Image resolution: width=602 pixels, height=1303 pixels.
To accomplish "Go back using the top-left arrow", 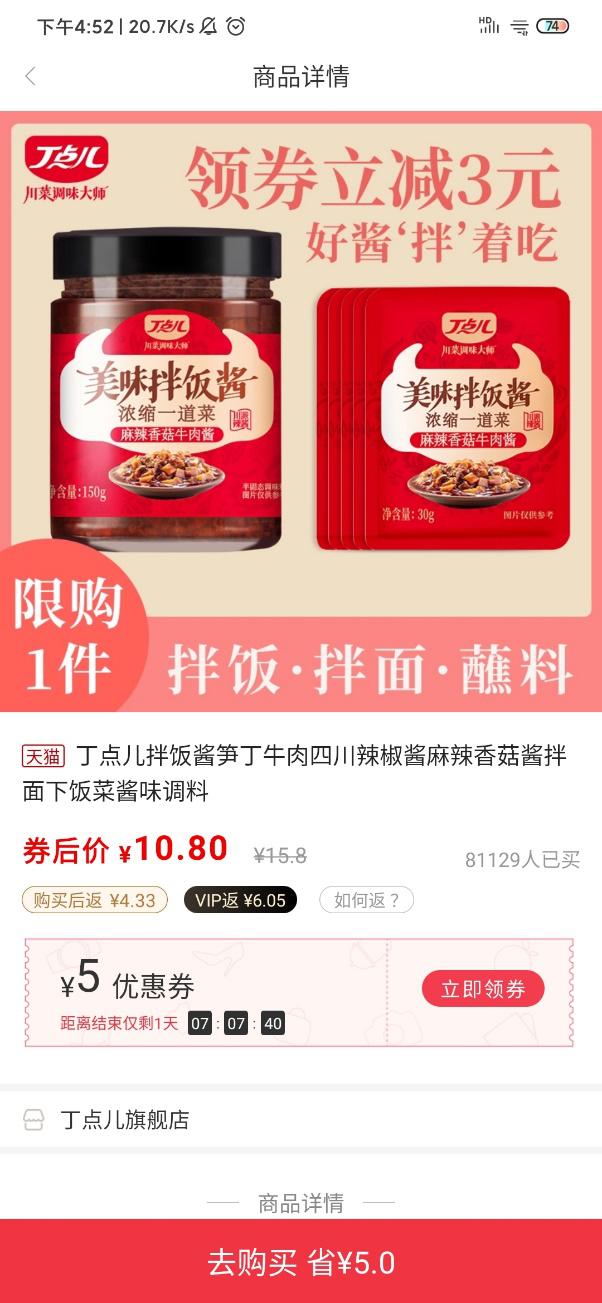I will 30,77.
